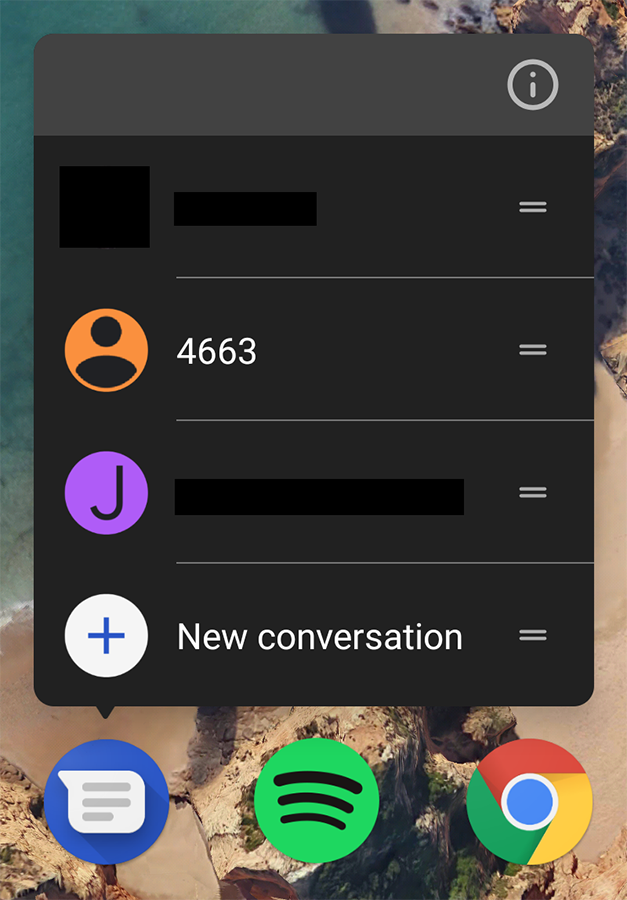The height and width of the screenshot is (900, 627).
Task: Launch the Spotify app
Action: coord(316,801)
